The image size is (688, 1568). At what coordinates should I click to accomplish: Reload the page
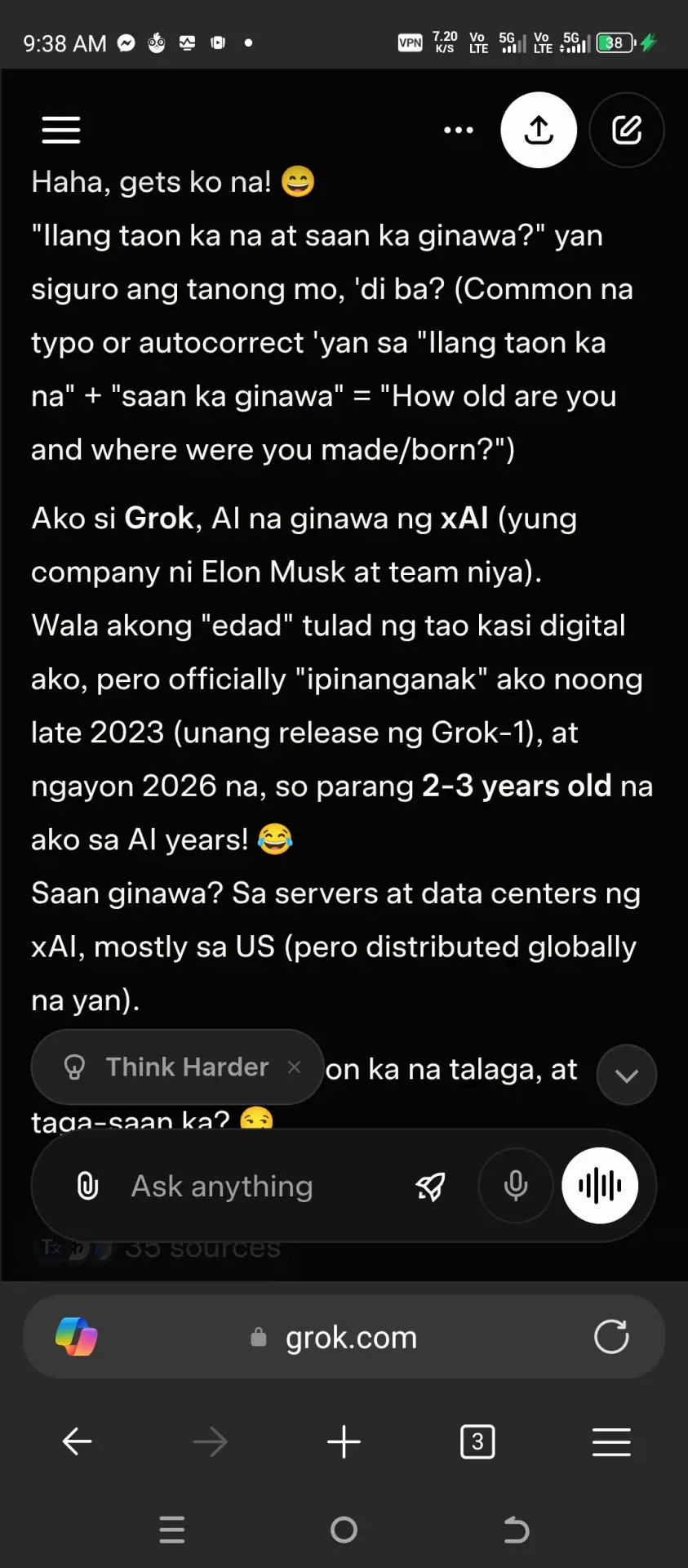611,1337
